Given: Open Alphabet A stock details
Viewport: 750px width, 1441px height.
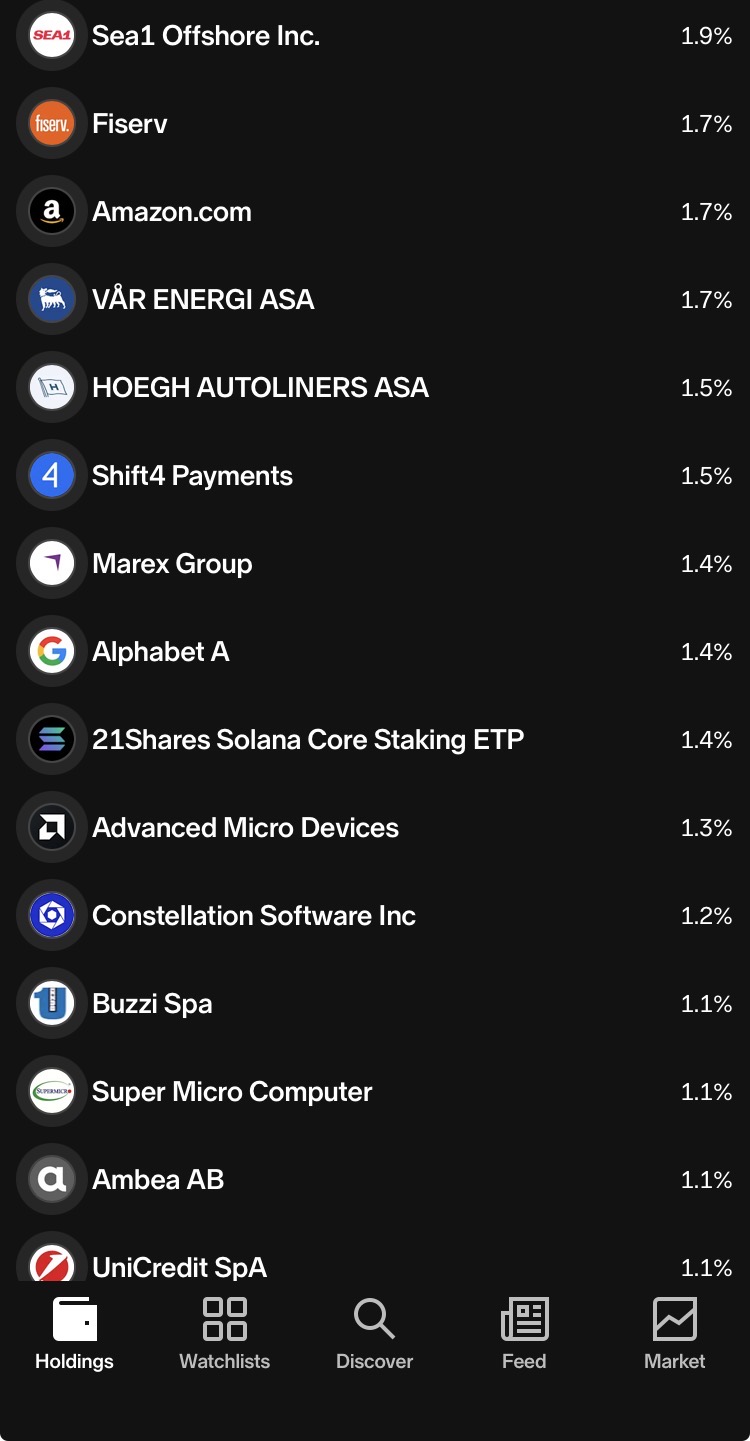Looking at the screenshot, I should coord(375,652).
